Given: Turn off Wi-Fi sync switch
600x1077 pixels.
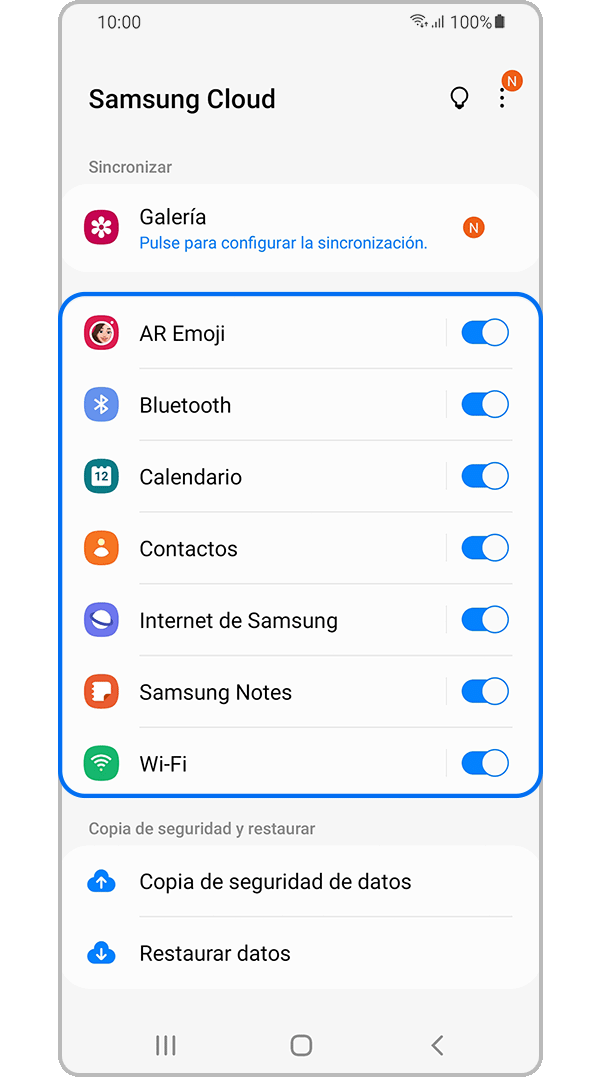Looking at the screenshot, I should coord(485,764).
